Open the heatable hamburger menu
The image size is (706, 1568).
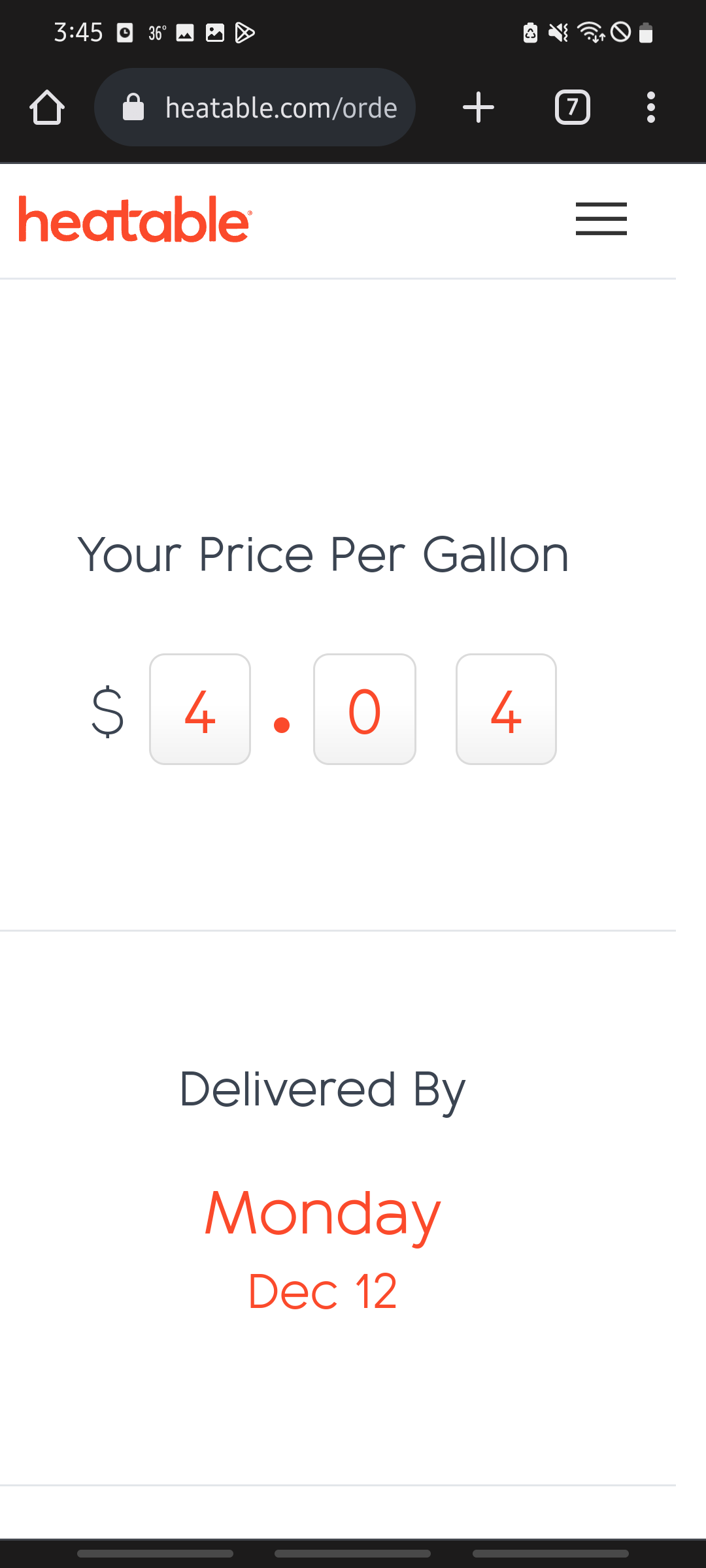click(x=601, y=219)
